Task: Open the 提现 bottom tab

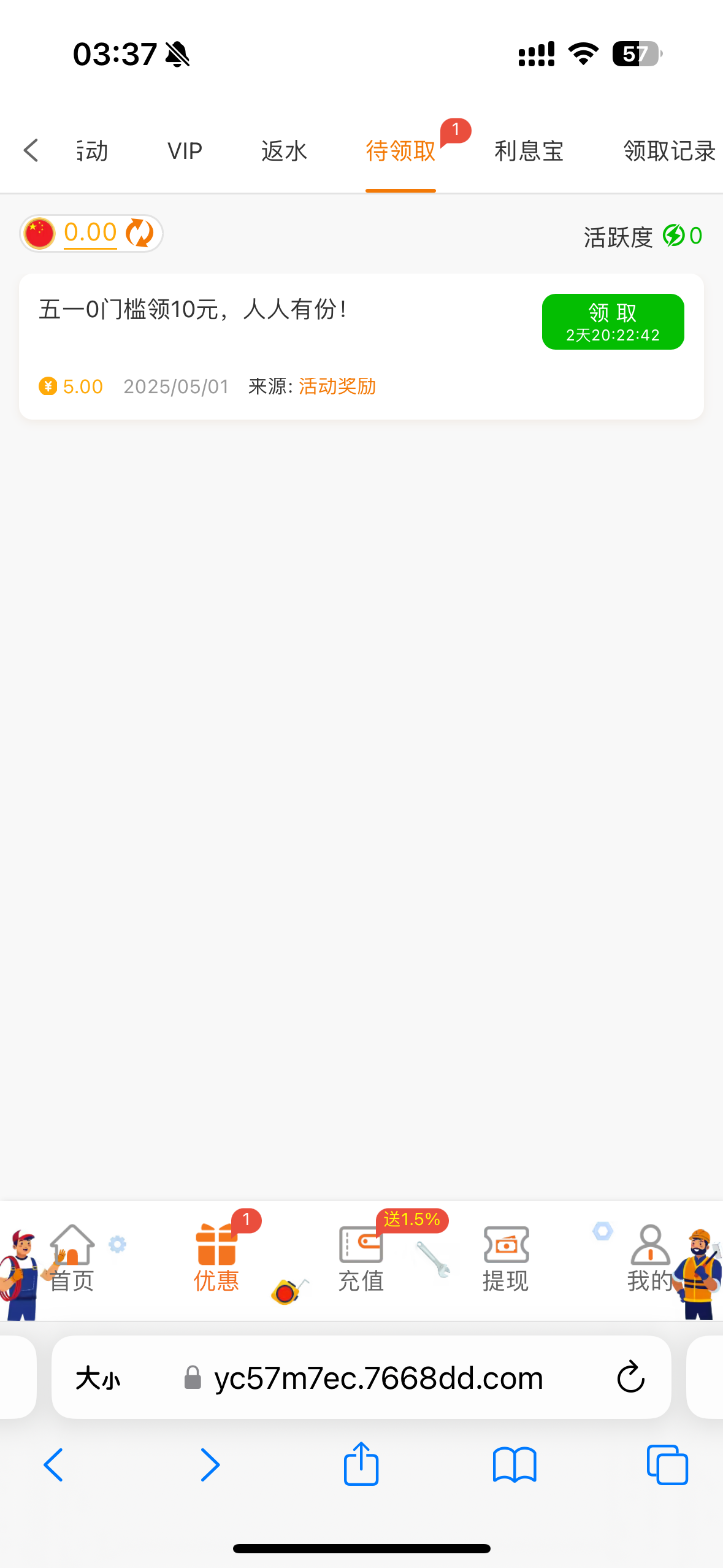Action: (505, 1259)
